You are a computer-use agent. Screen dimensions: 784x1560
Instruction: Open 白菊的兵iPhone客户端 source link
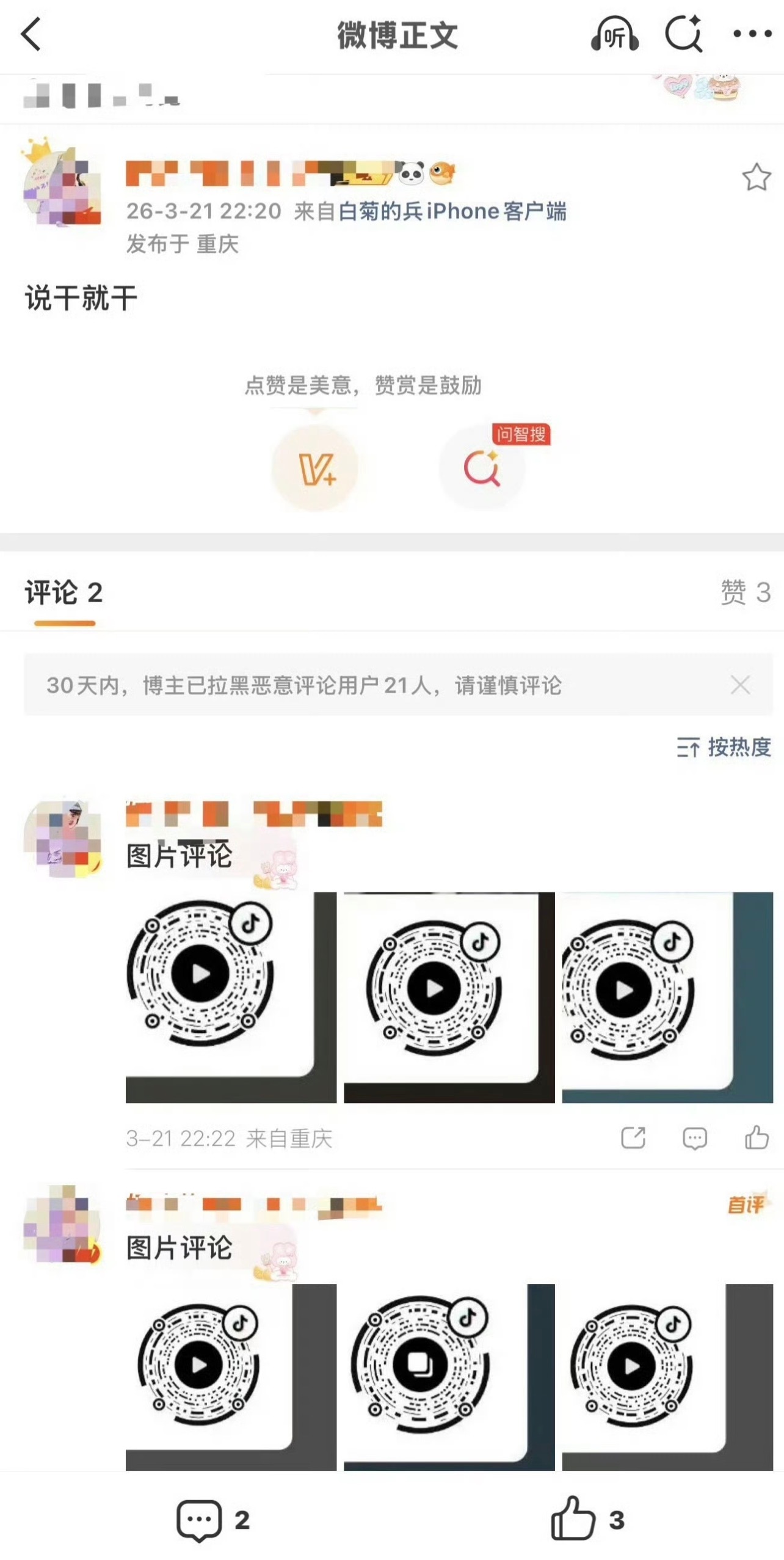tap(452, 211)
